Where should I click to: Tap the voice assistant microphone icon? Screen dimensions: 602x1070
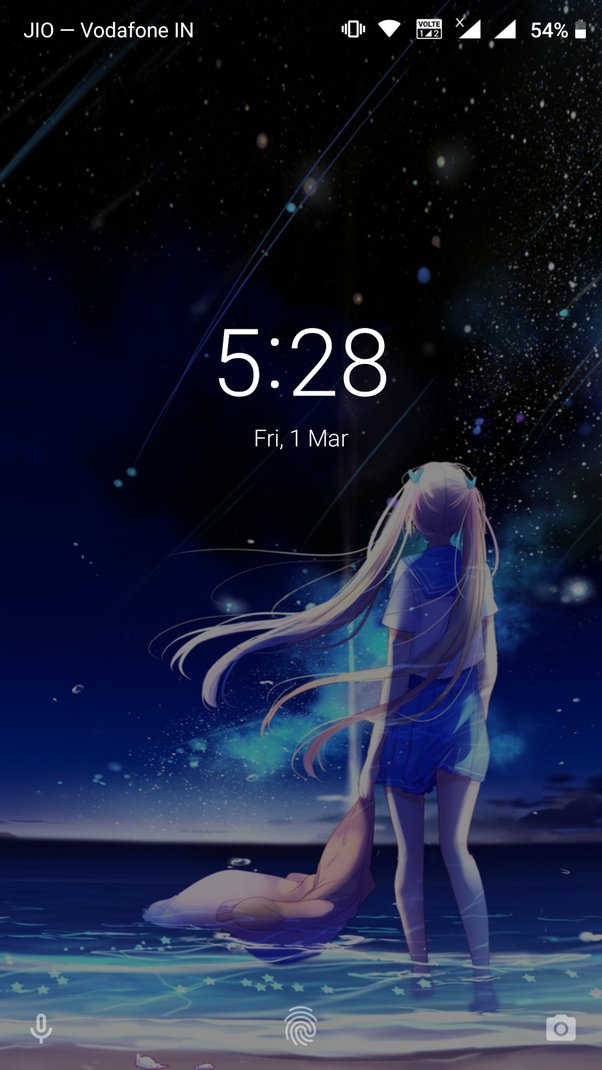41,1028
